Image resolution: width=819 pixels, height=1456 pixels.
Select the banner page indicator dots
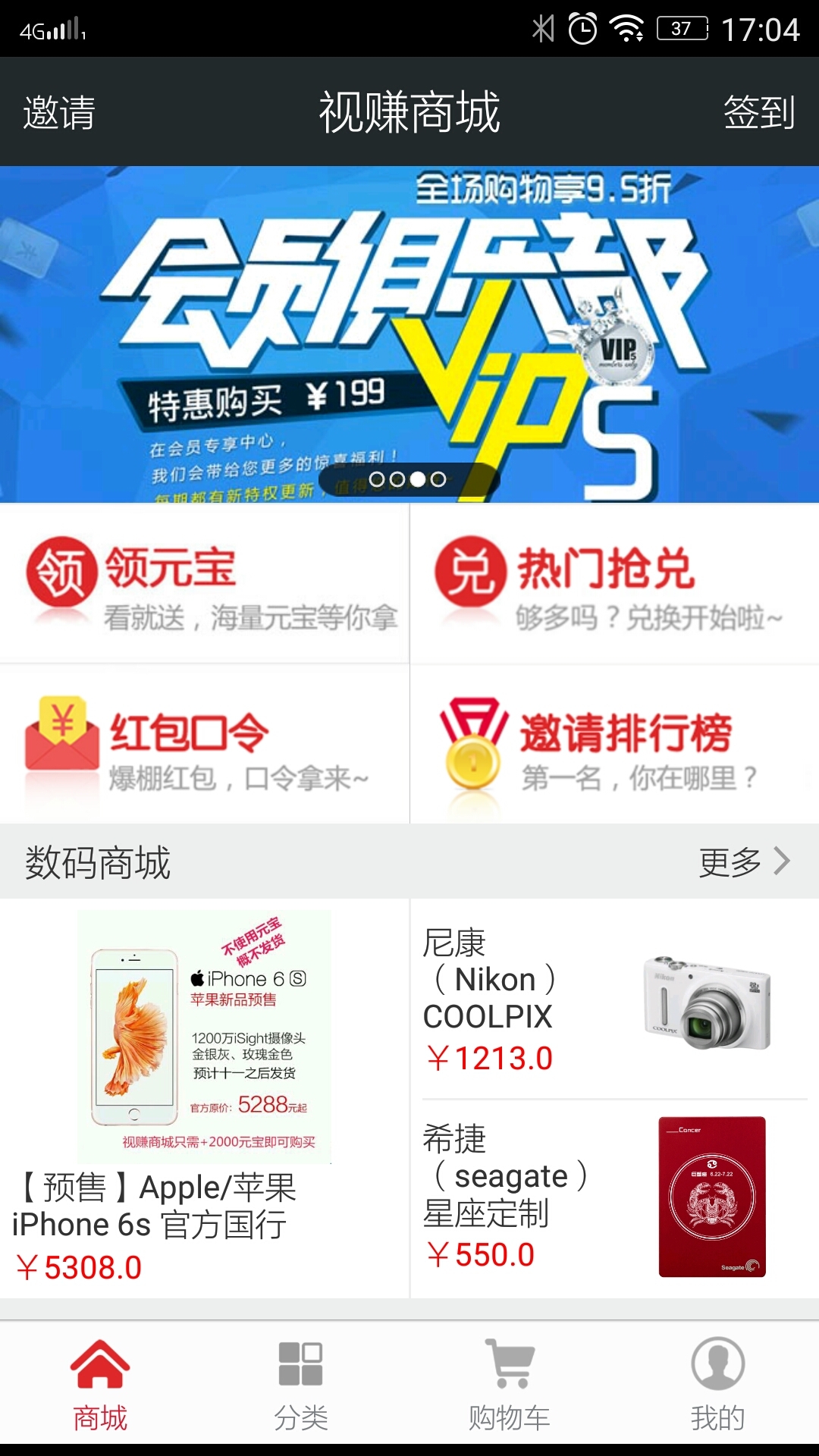click(408, 479)
